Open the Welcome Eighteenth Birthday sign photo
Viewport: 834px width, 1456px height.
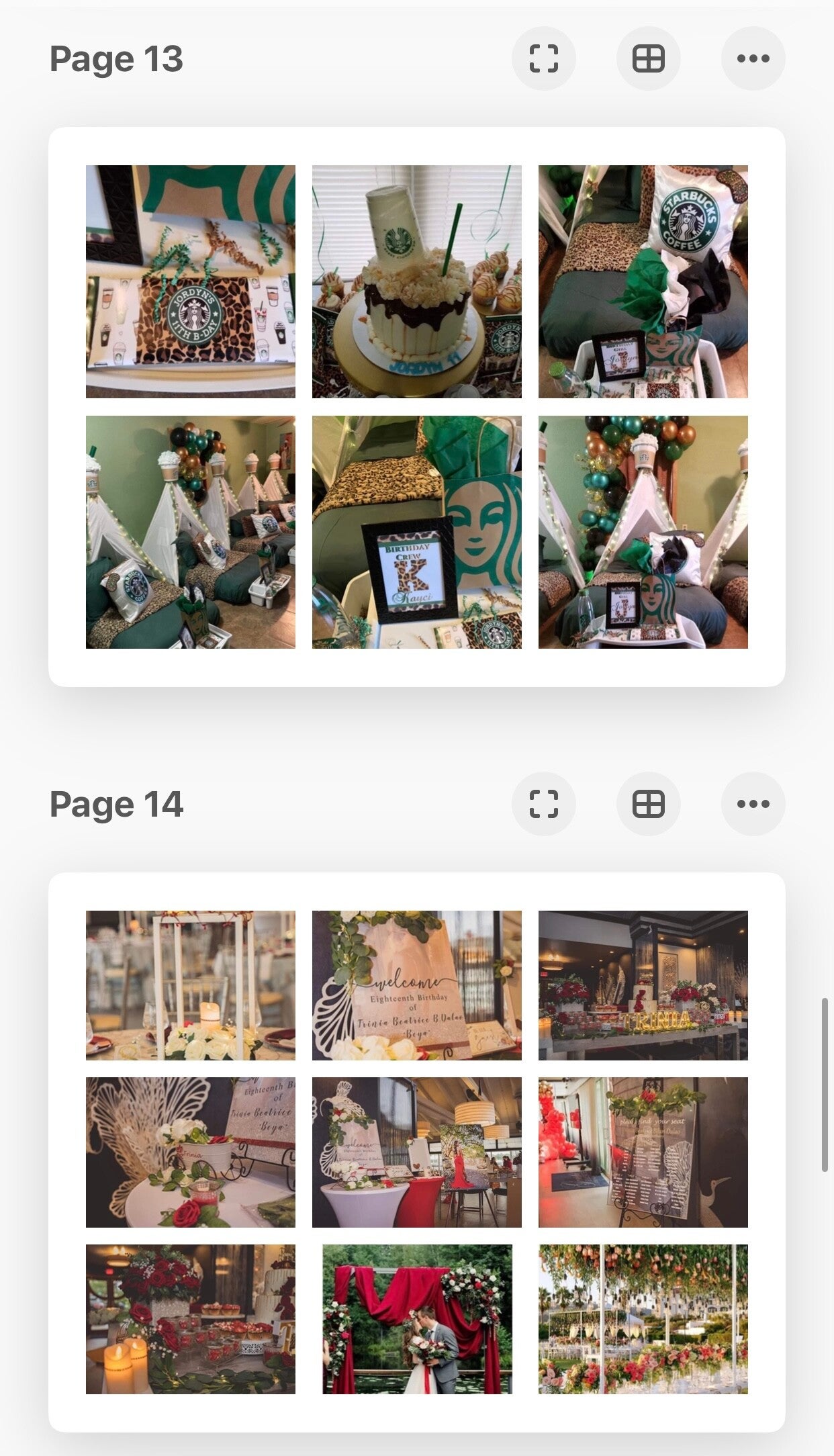tap(416, 985)
